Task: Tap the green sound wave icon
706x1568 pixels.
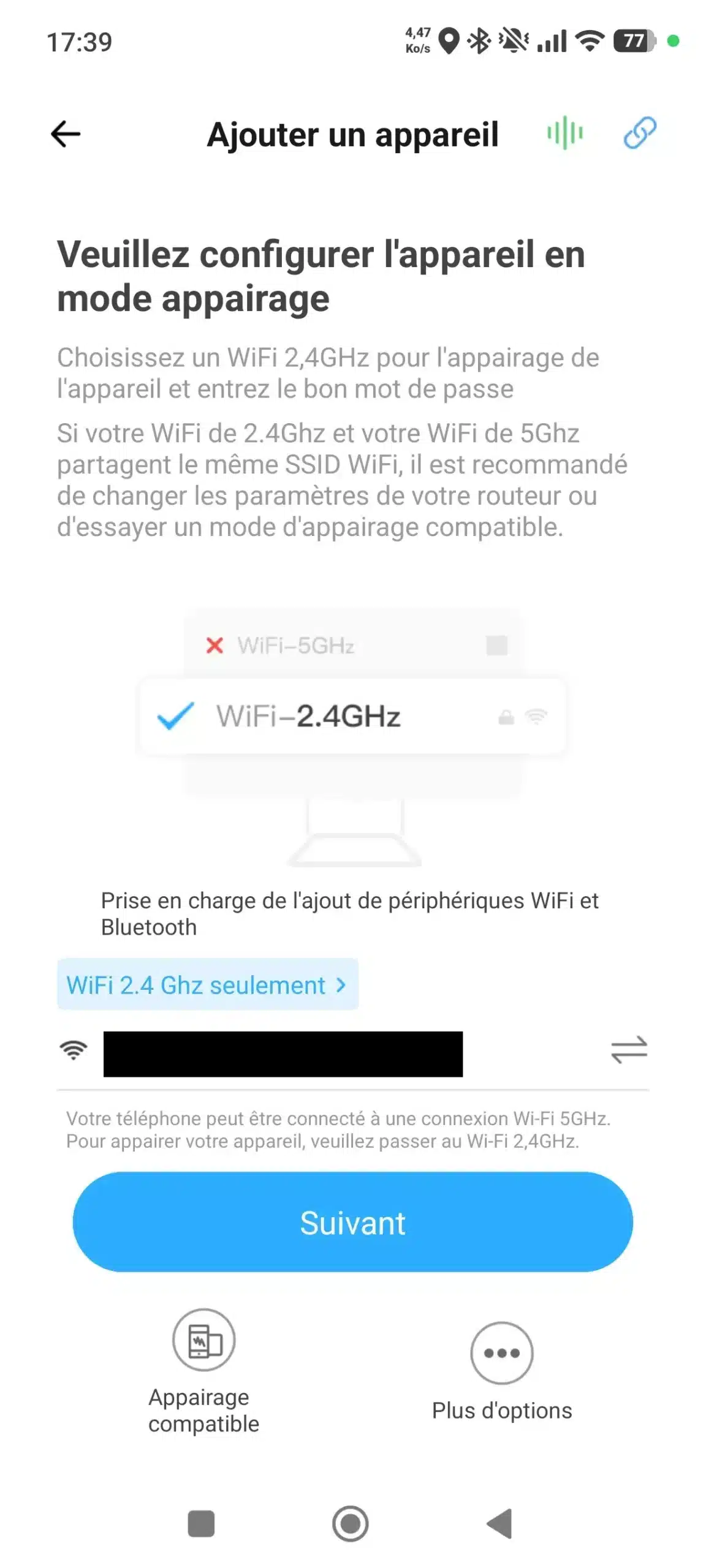Action: 564,133
